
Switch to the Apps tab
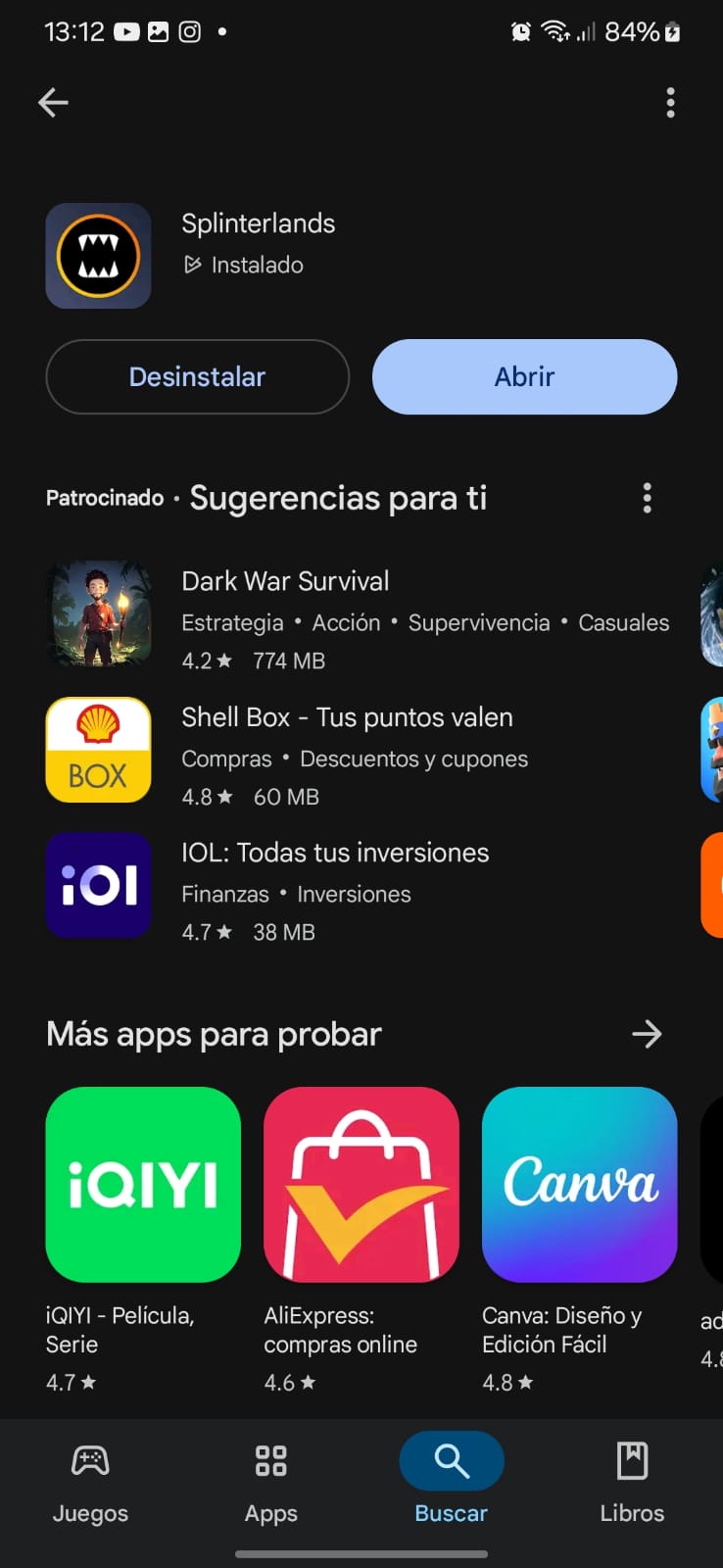click(x=270, y=1482)
